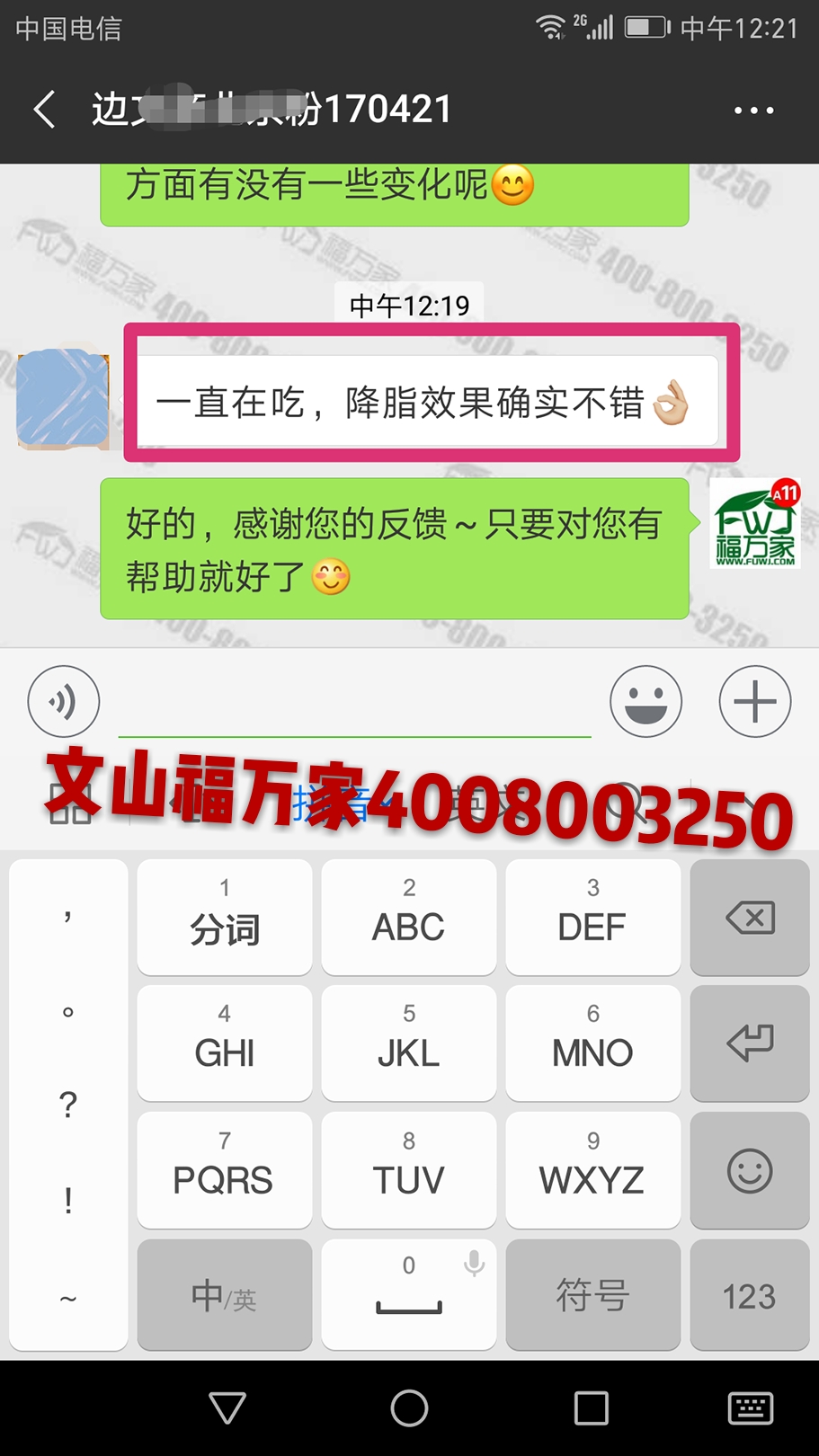
Task: Open the keyboard switcher icon
Action: 750,1408
